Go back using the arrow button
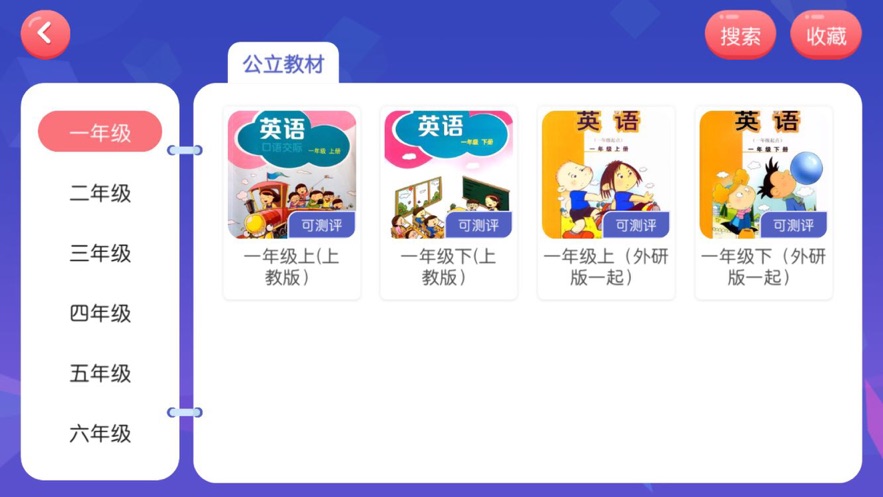The height and width of the screenshot is (497, 883). click(45, 34)
